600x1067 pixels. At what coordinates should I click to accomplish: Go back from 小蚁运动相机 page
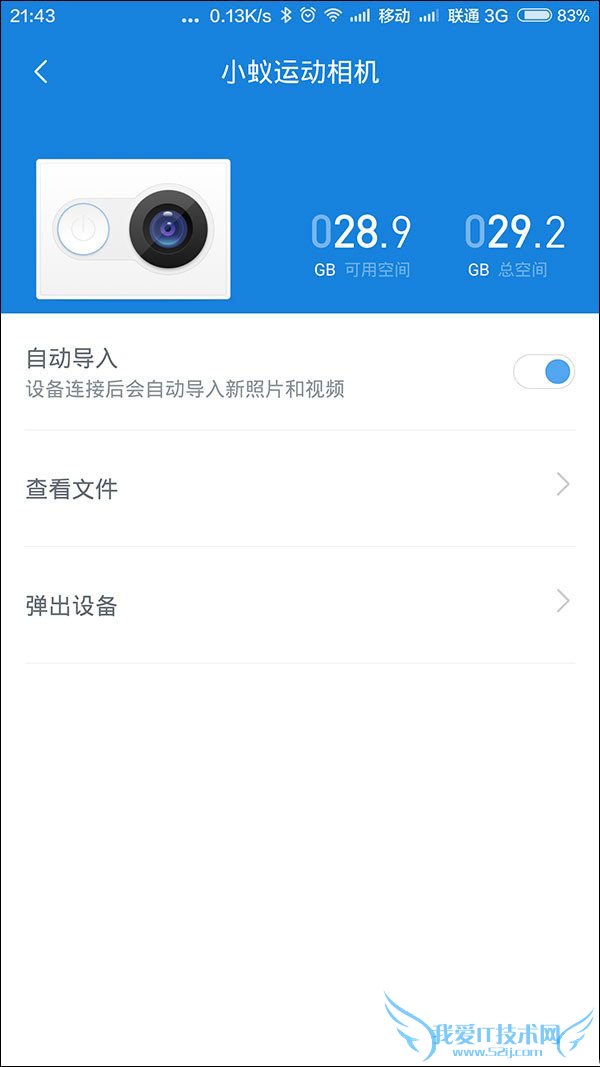[x=41, y=72]
